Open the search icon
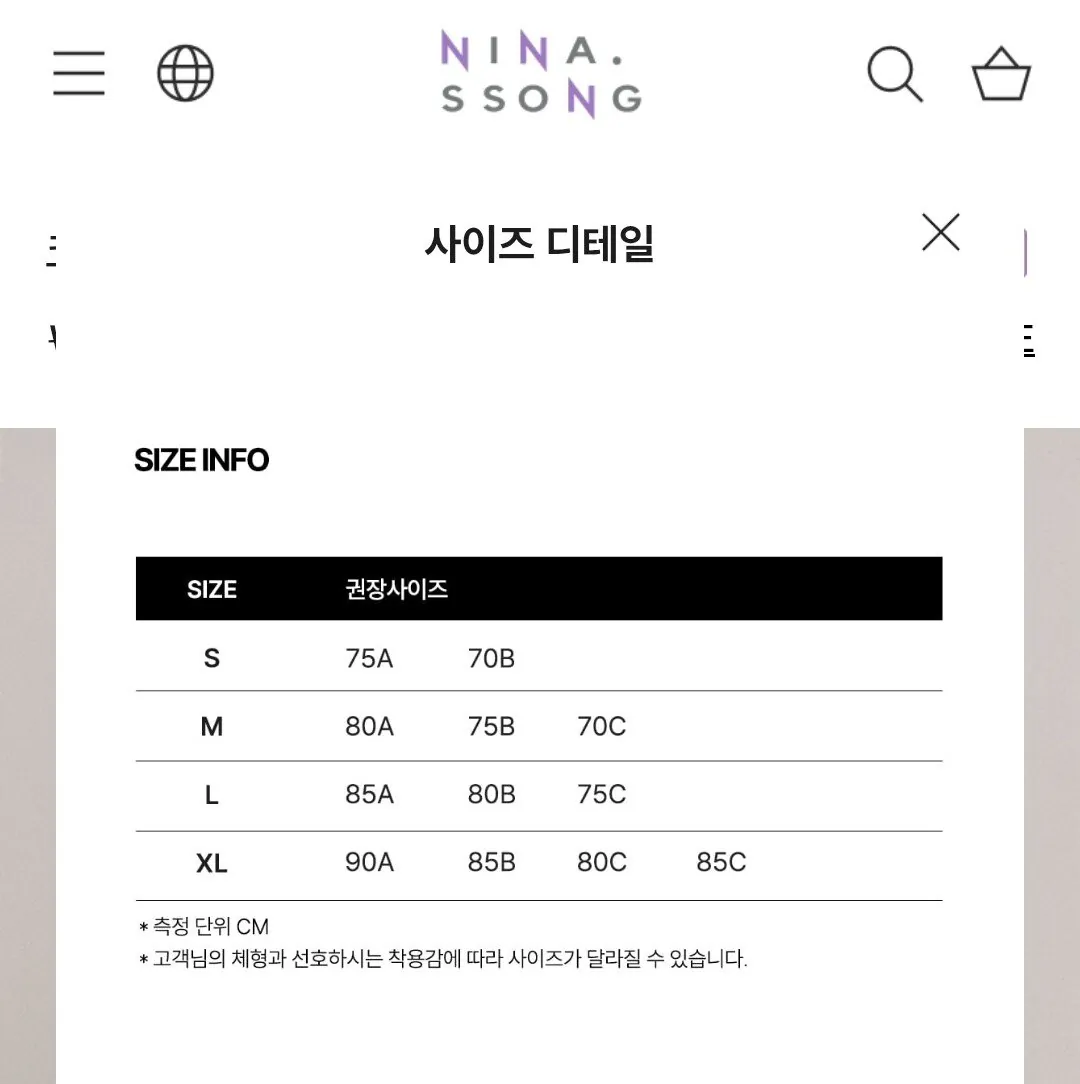Viewport: 1080px width, 1084px height. [894, 74]
